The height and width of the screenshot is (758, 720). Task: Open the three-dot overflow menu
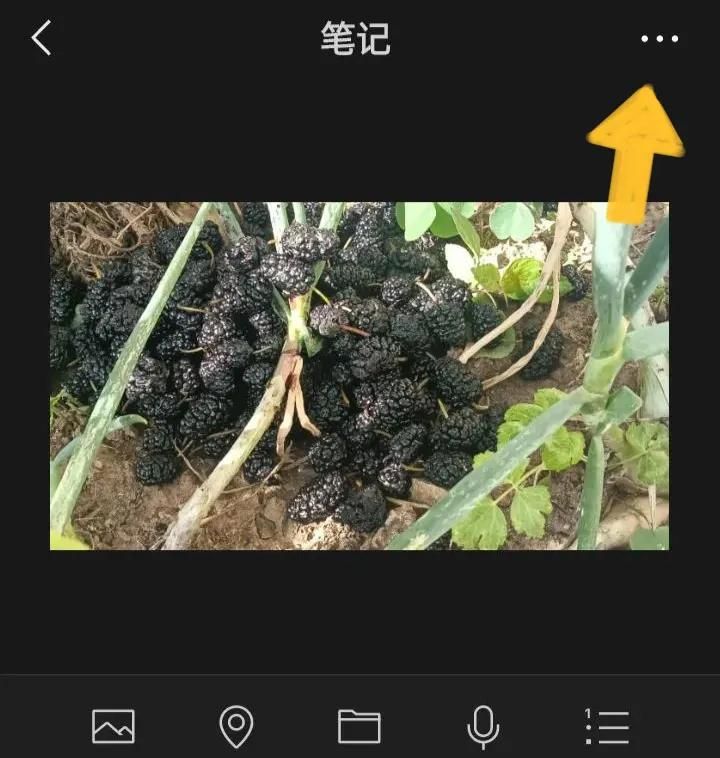click(x=659, y=39)
